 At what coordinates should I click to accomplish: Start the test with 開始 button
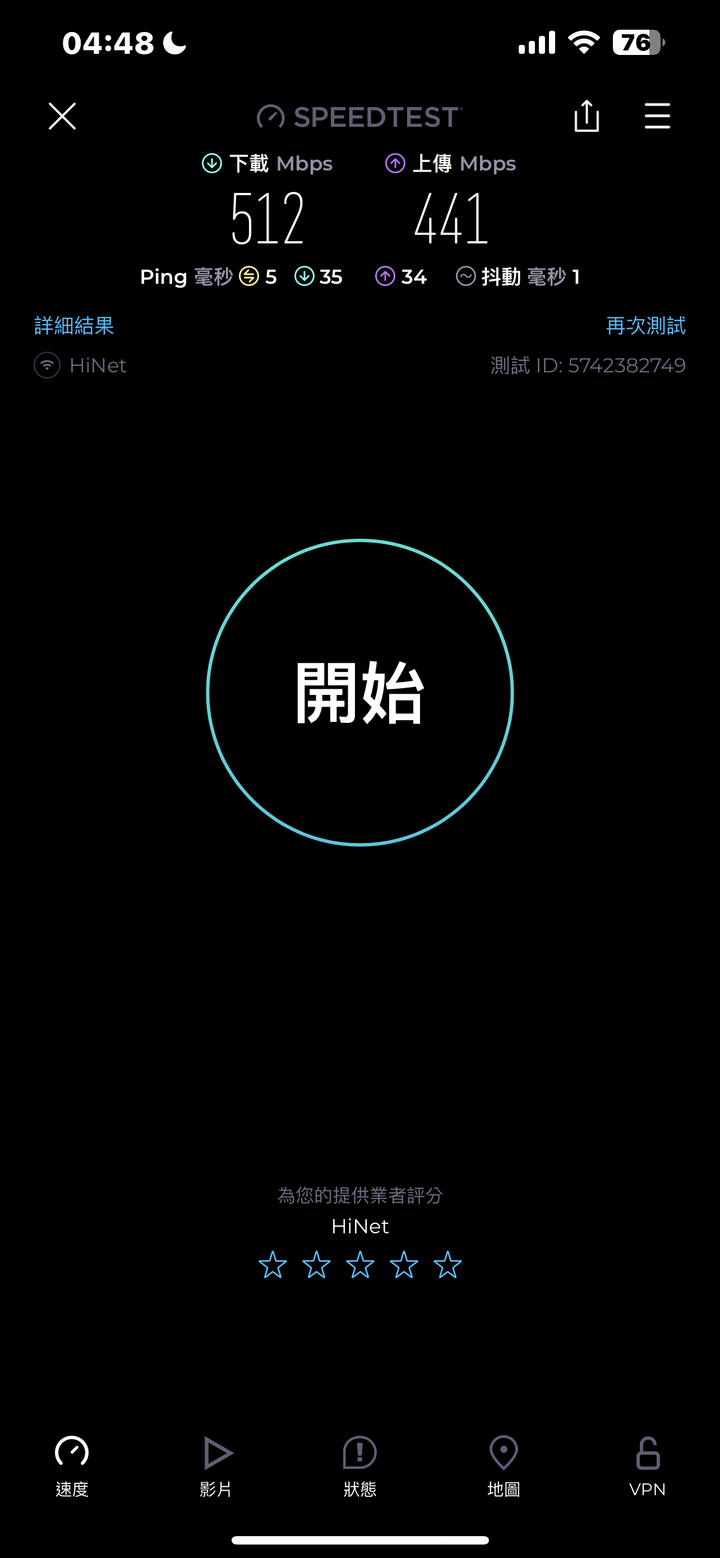[360, 692]
